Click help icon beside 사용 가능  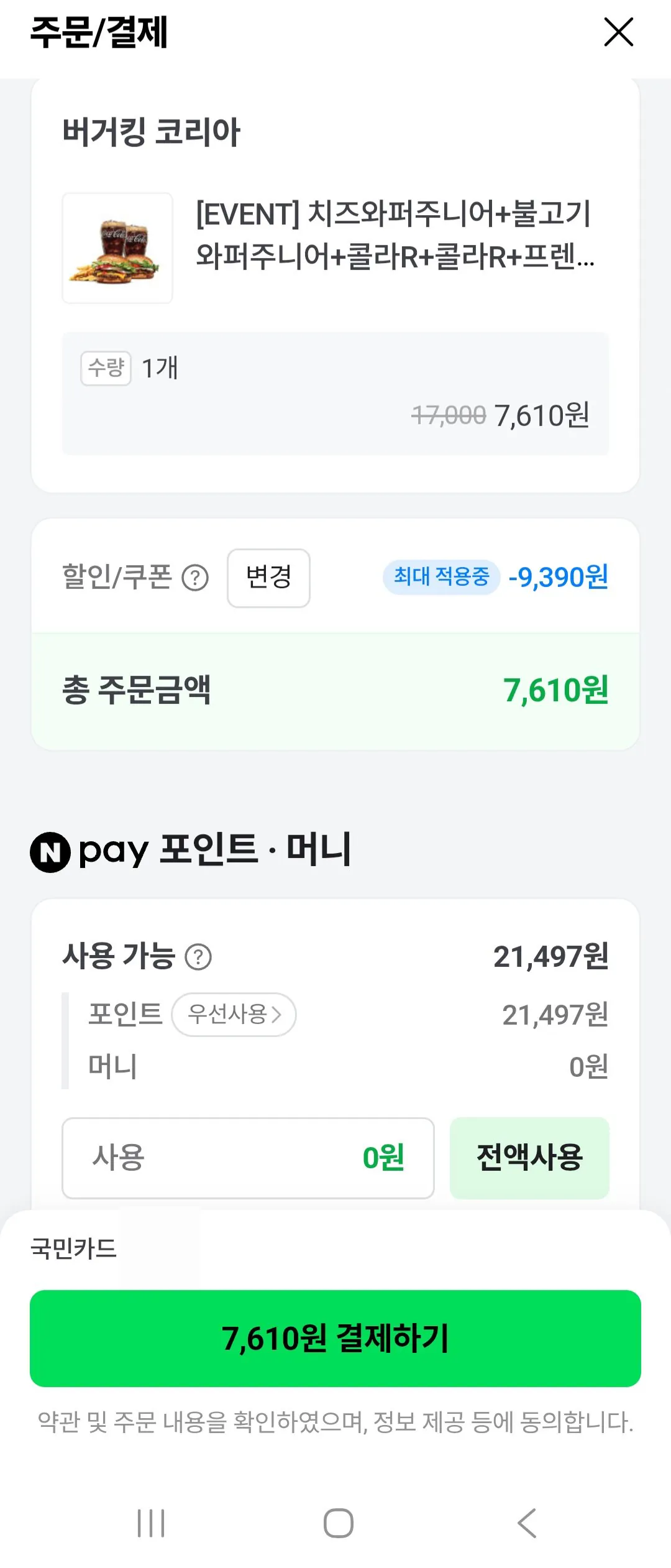198,957
